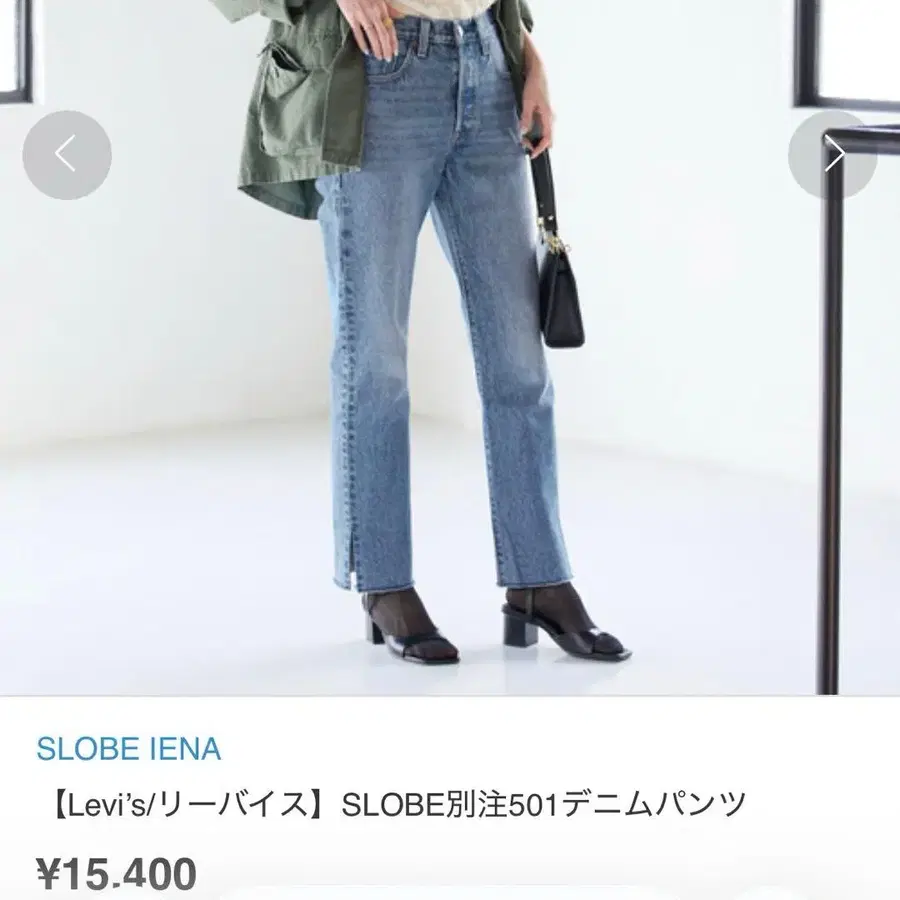Show the previous product photo
Screen dimensions: 900x900
pos(67,155)
